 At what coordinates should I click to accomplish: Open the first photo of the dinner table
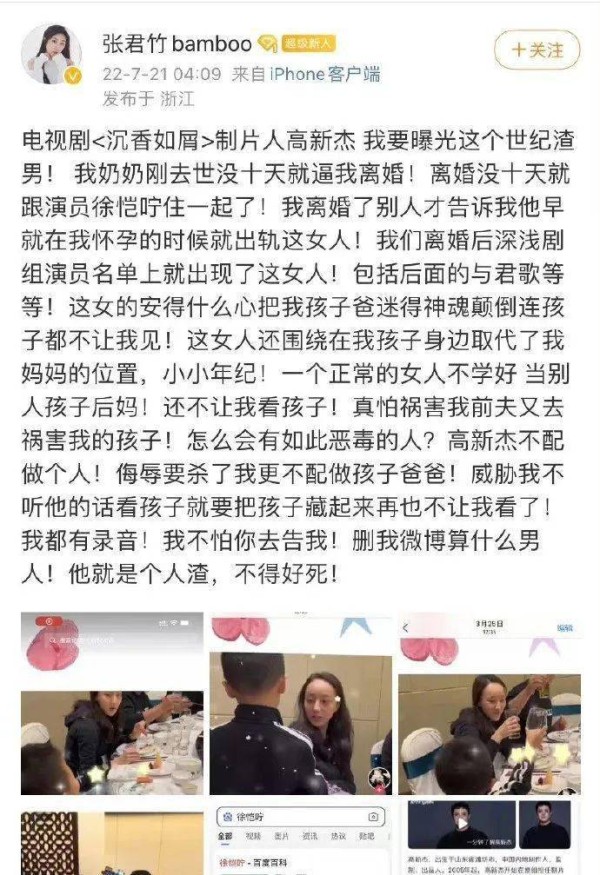(x=111, y=705)
